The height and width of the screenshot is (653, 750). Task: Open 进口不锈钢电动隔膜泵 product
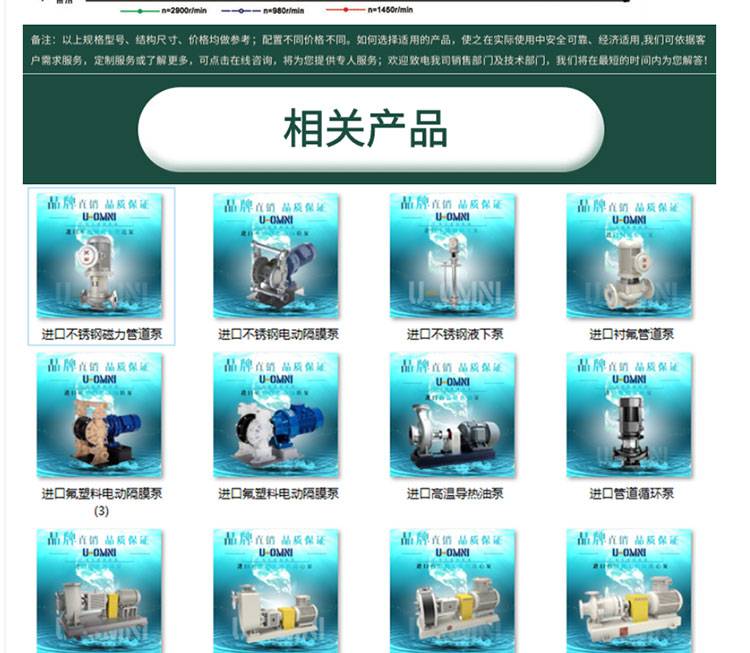tap(277, 258)
